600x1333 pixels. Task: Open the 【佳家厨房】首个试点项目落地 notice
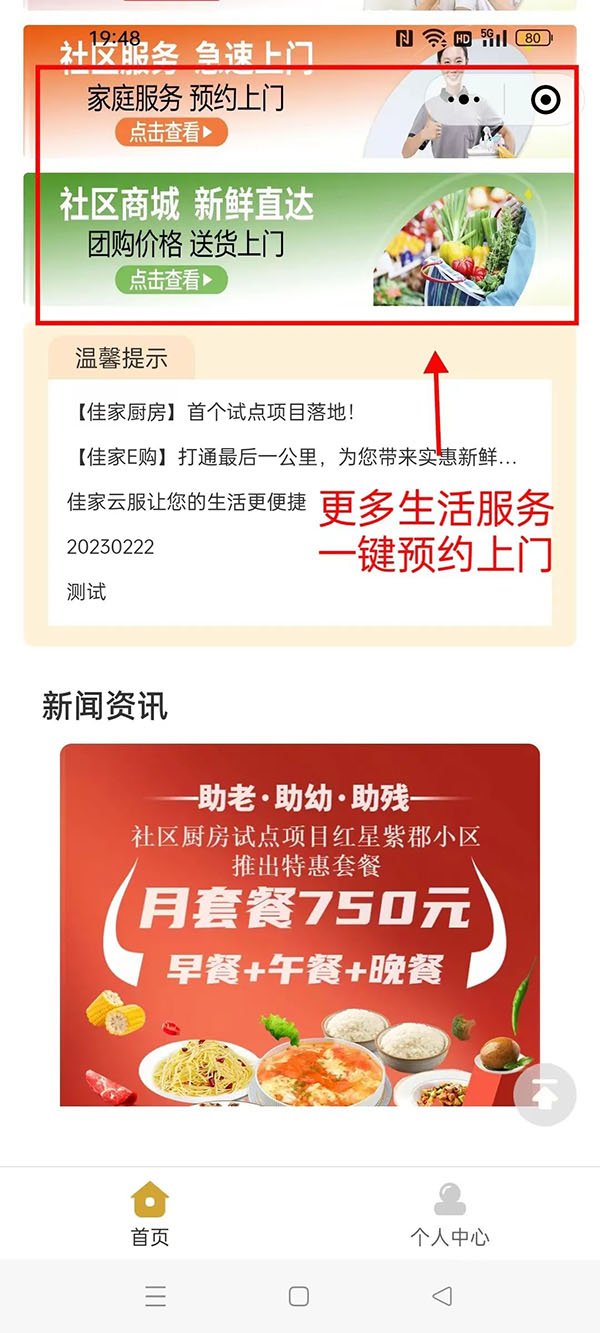pos(214,411)
